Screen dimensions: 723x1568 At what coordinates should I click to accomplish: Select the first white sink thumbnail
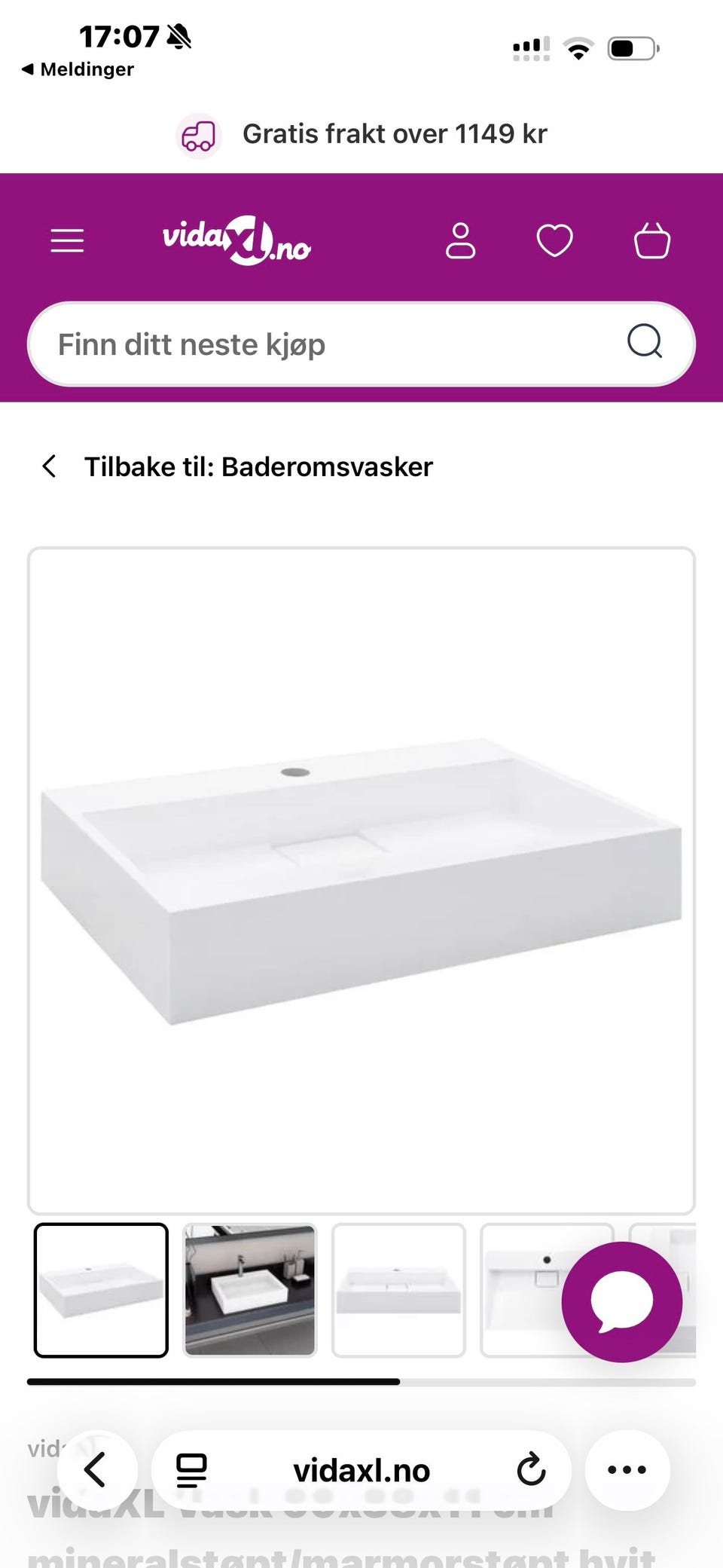click(x=101, y=1291)
